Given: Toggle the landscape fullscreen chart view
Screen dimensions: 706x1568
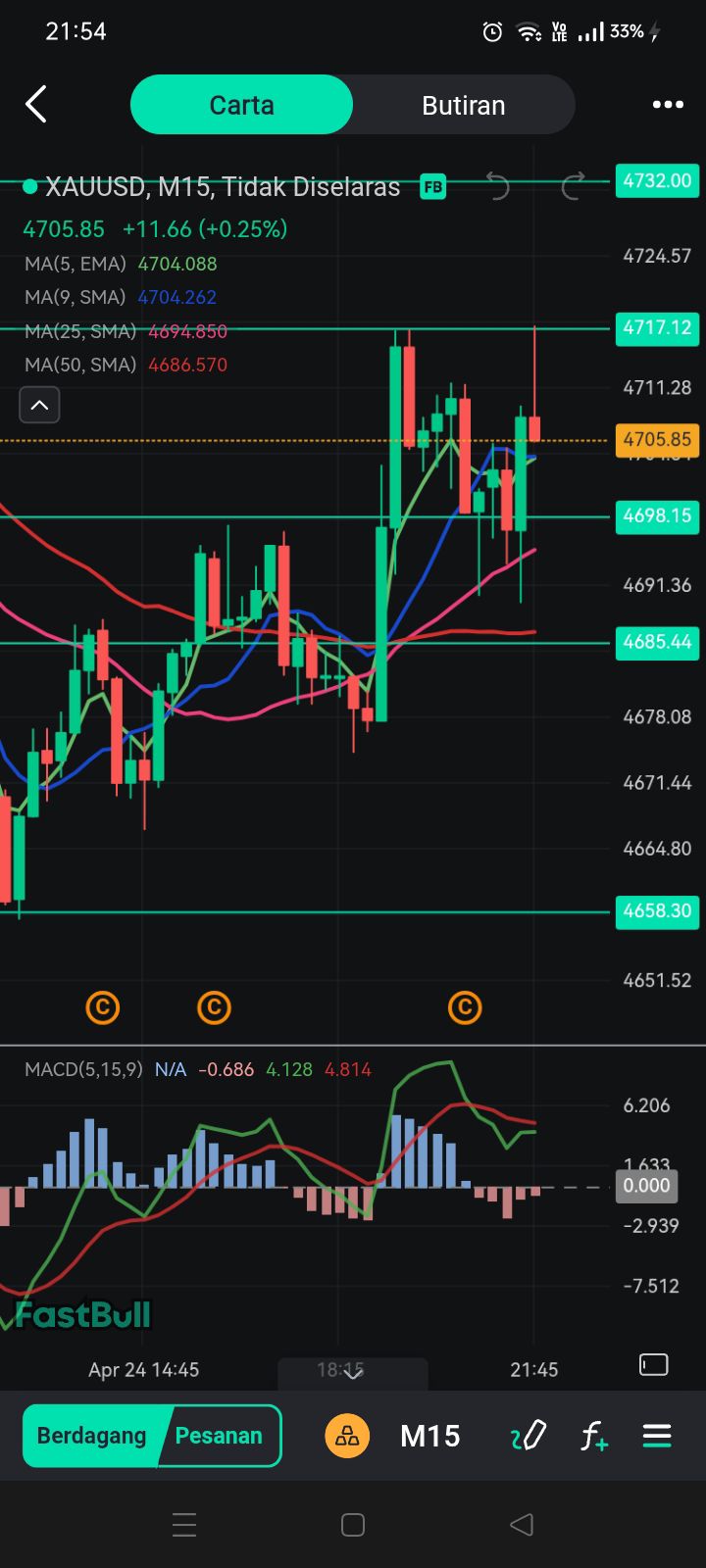Looking at the screenshot, I should [x=653, y=1365].
